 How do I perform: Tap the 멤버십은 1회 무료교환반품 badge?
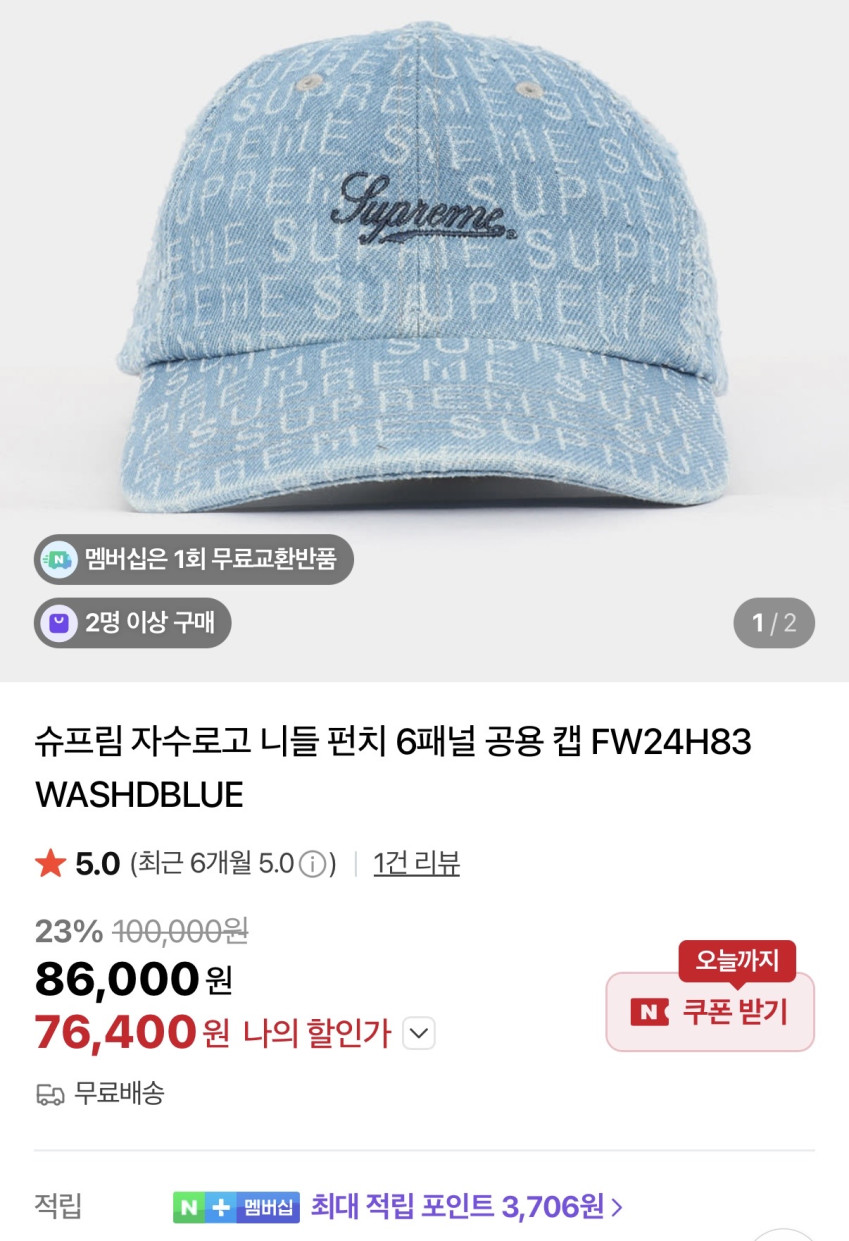click(194, 560)
